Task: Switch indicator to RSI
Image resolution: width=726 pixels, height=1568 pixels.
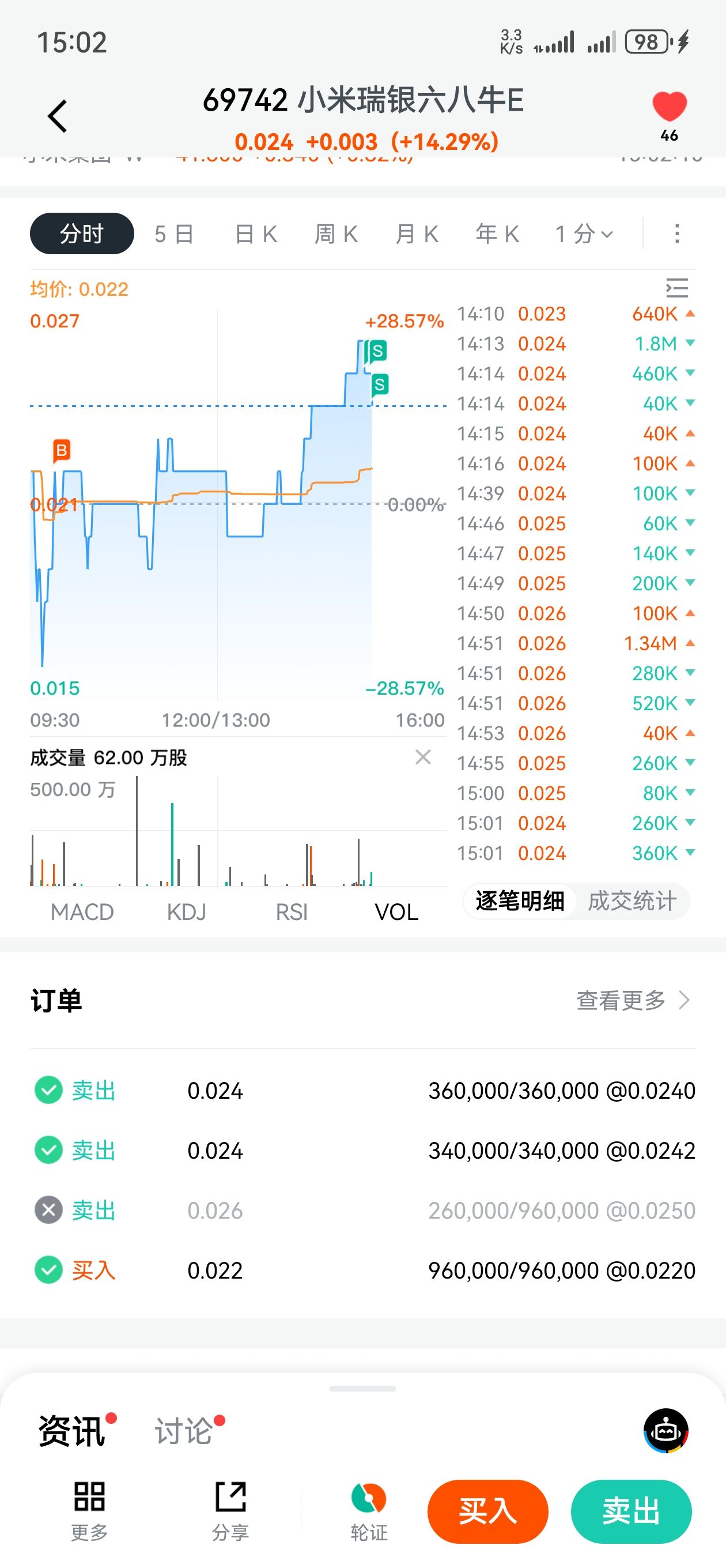Action: (x=292, y=912)
